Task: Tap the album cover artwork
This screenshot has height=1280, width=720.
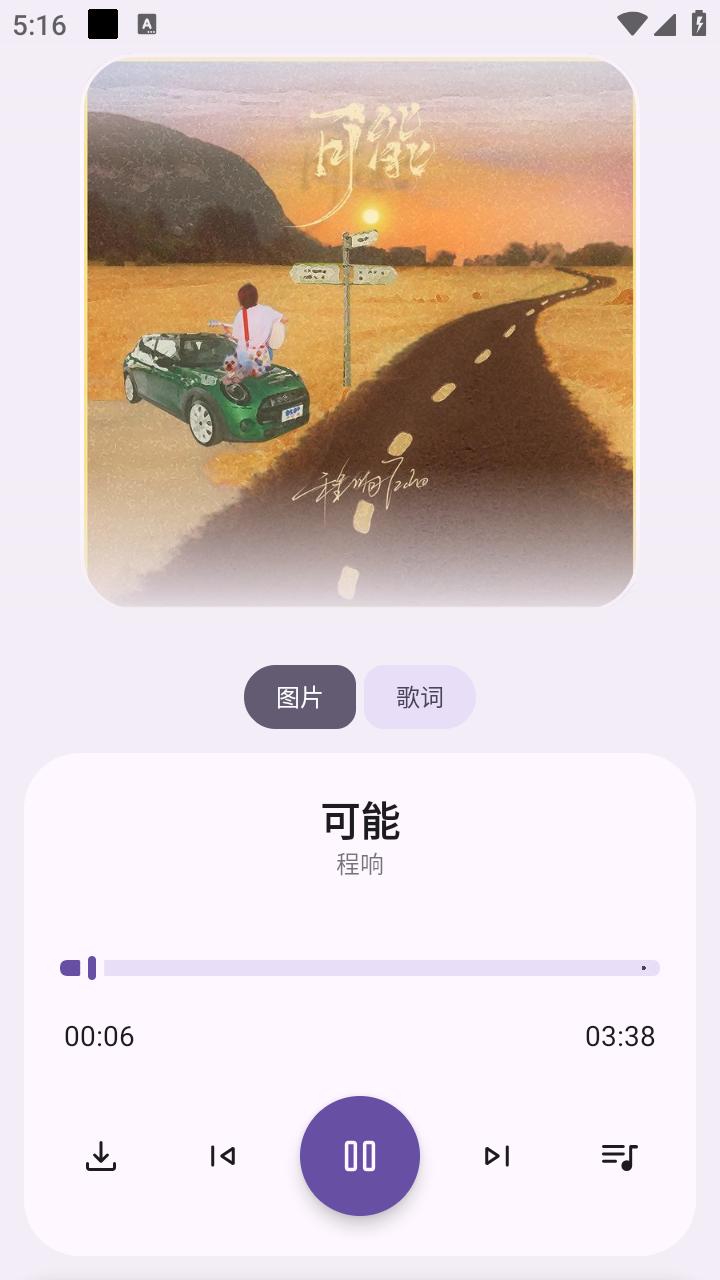Action: click(x=360, y=332)
